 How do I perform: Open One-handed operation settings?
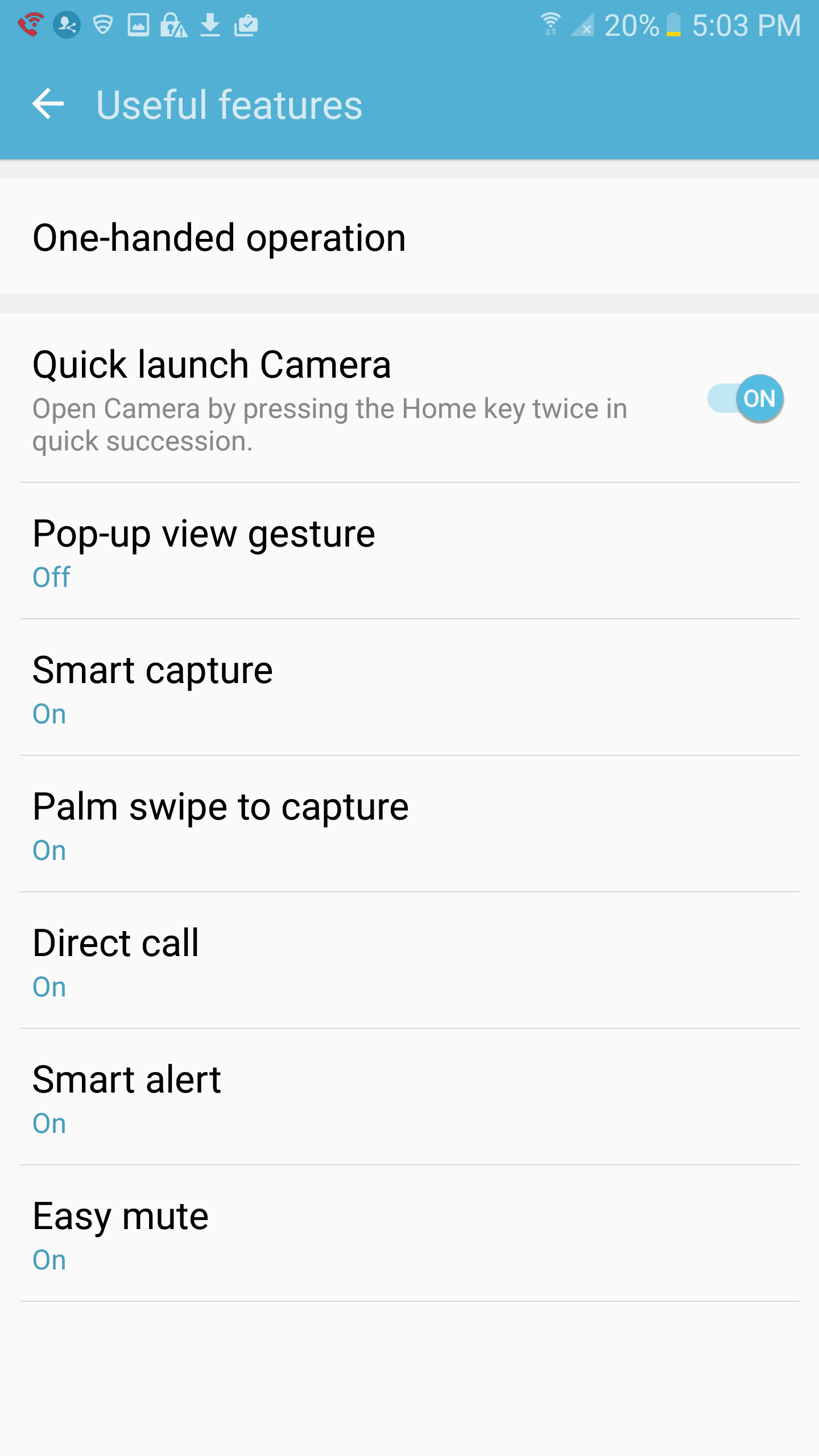pos(409,237)
